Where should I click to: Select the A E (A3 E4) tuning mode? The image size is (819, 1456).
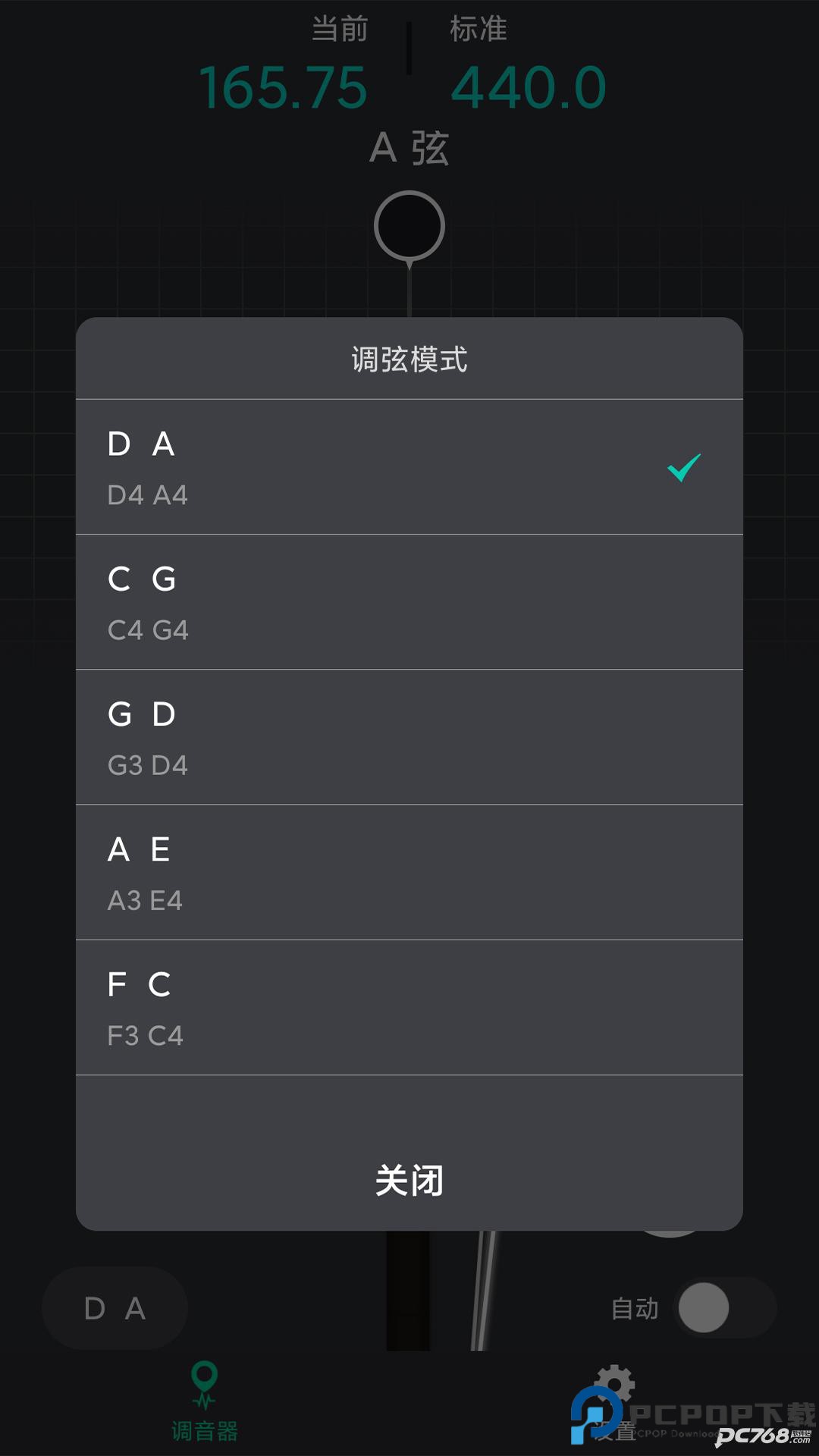pos(409,871)
